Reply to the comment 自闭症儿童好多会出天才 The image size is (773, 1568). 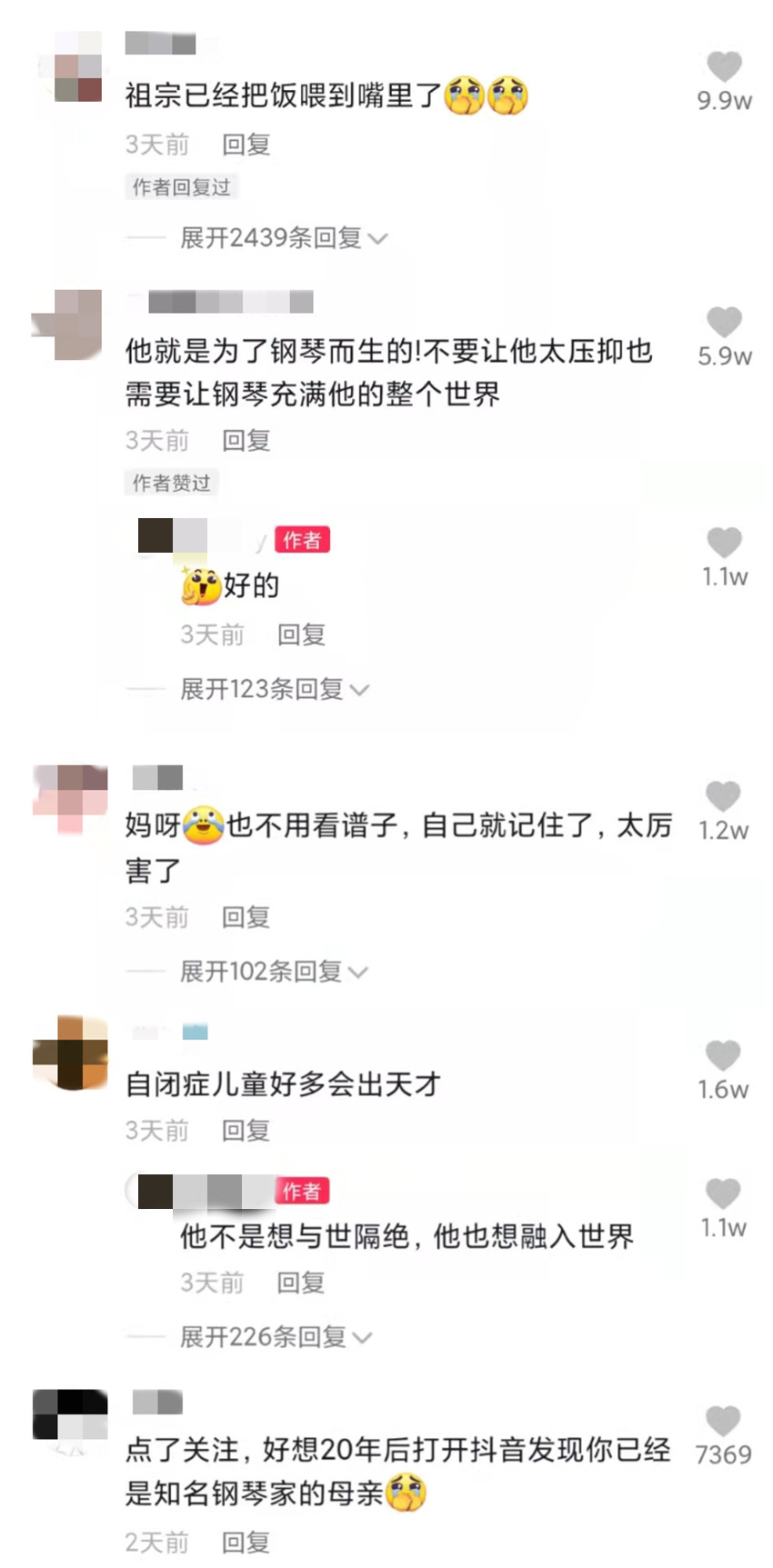[246, 1131]
